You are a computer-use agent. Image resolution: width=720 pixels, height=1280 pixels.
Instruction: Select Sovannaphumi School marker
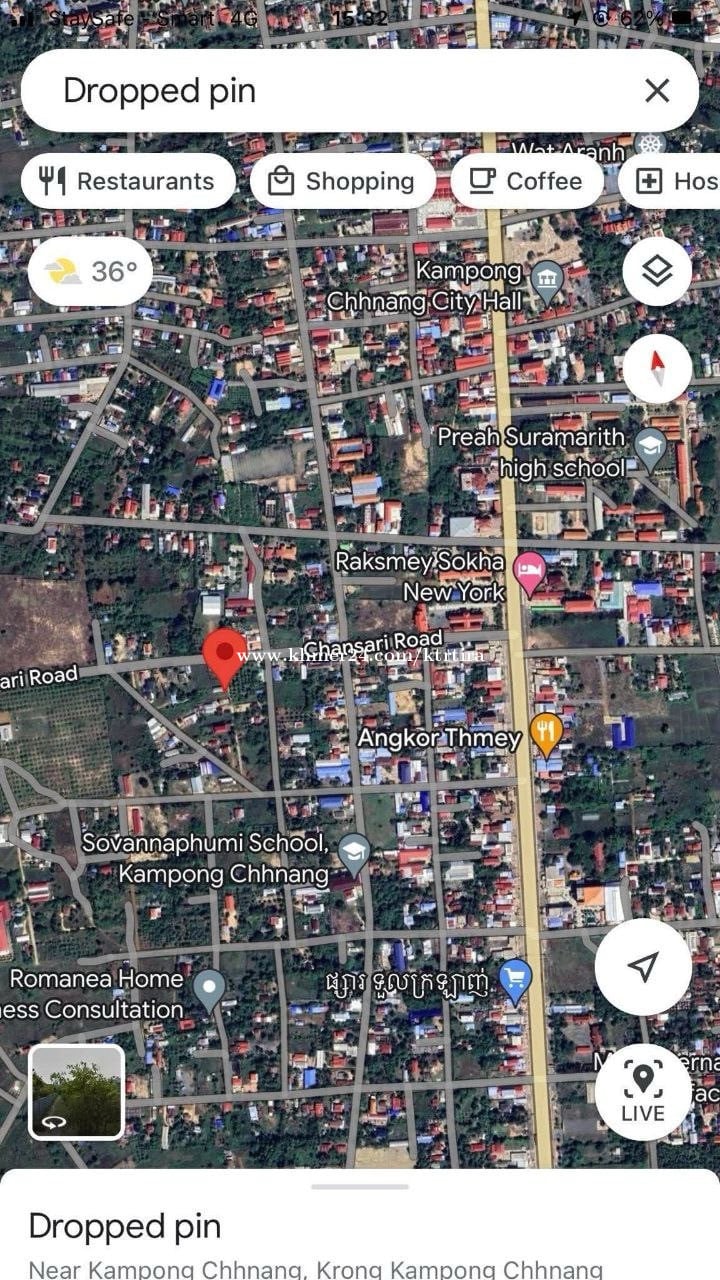[x=353, y=852]
